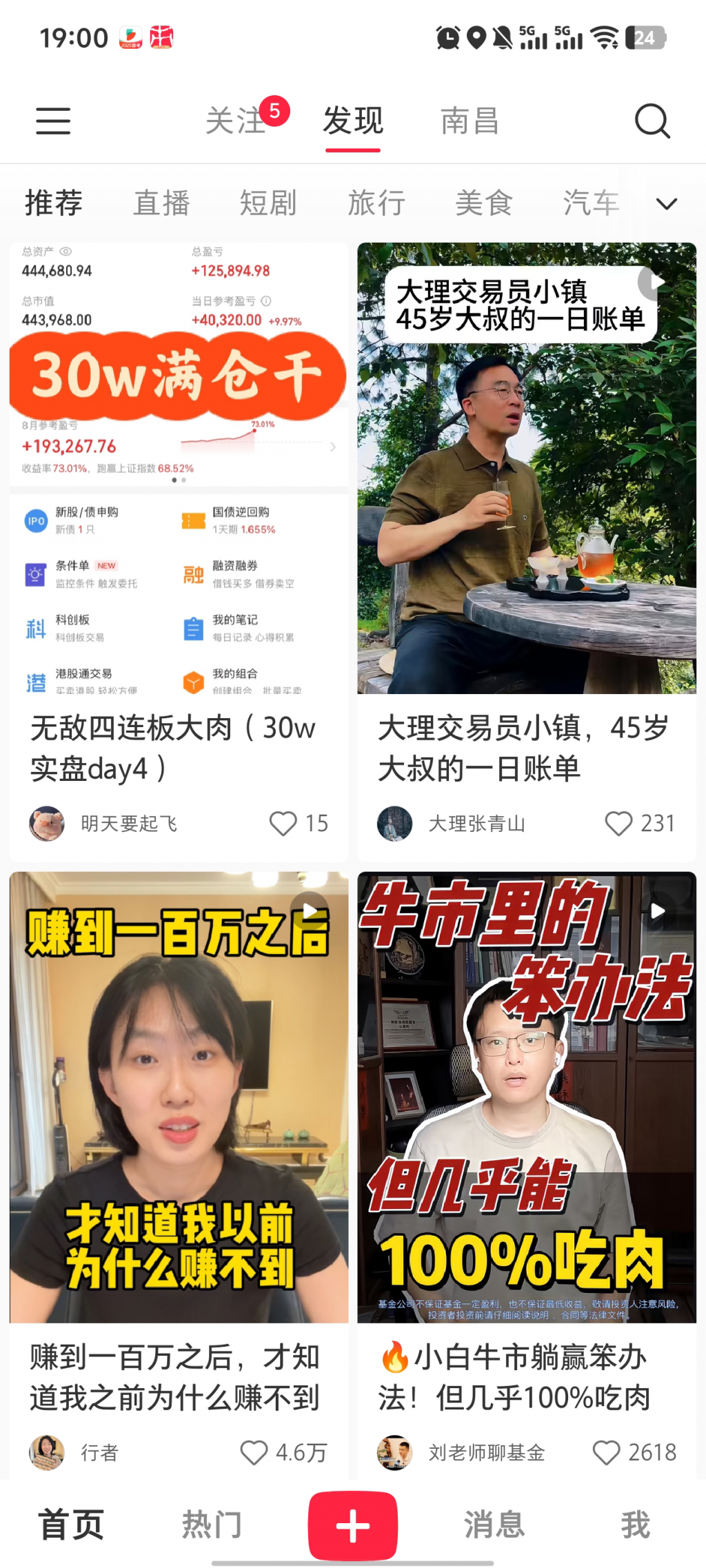The image size is (706, 1568).
Task: Like the post by 大理张青山
Action: pos(618,823)
